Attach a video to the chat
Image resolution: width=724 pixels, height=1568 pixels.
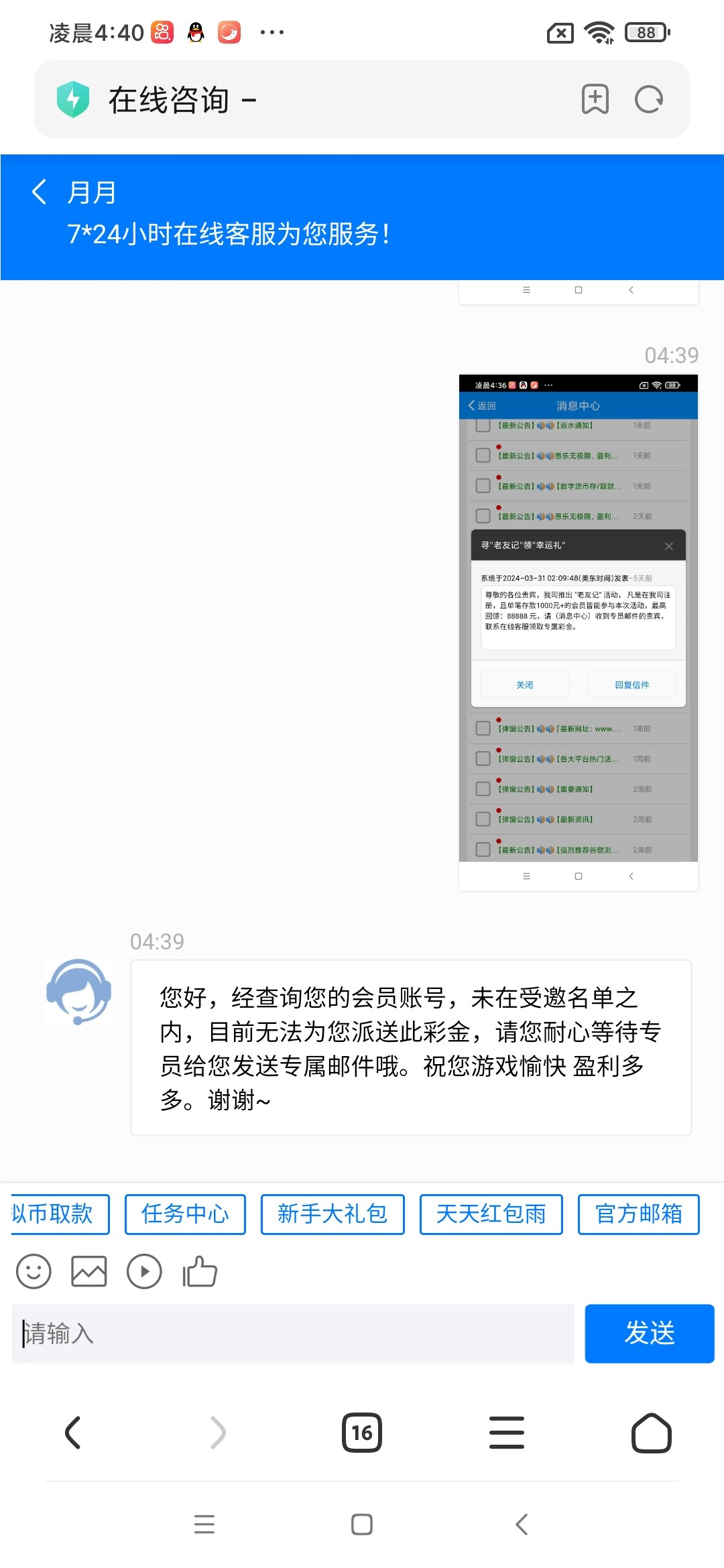(x=144, y=1271)
